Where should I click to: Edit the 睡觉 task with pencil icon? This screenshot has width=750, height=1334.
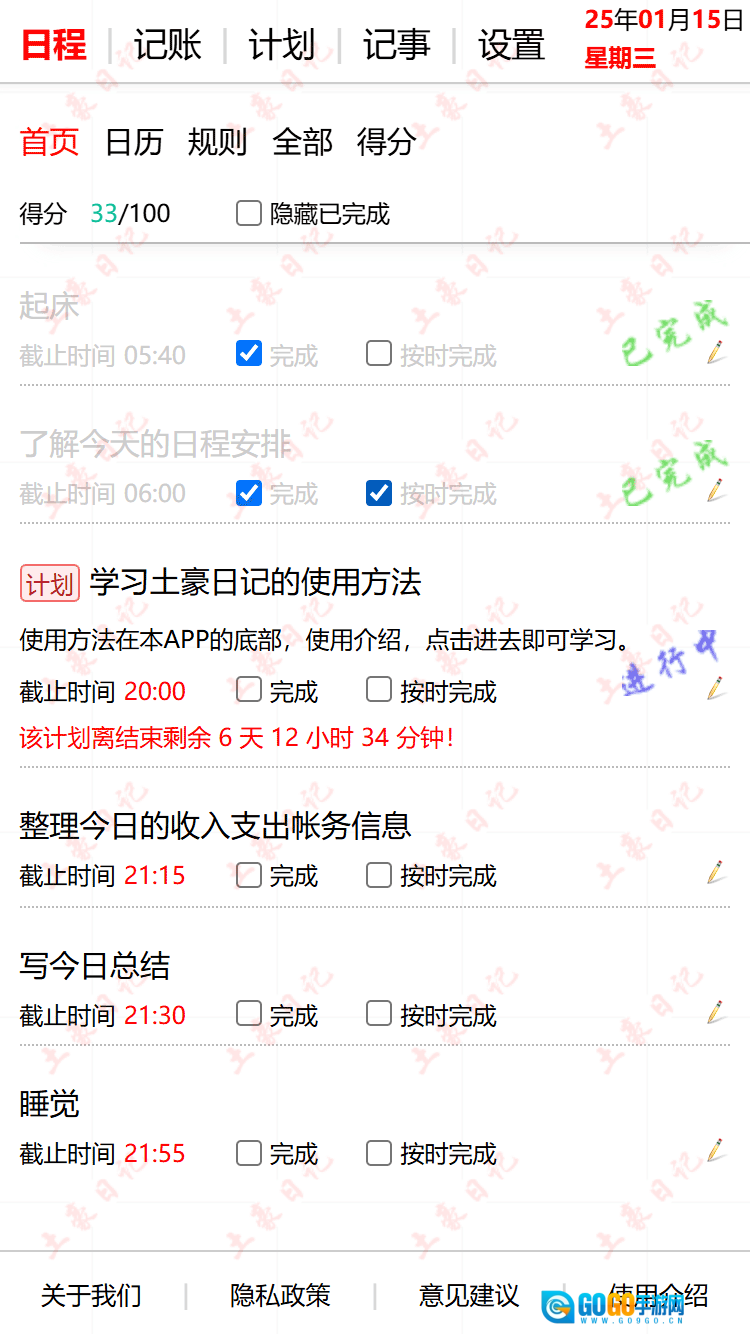coord(715,1150)
